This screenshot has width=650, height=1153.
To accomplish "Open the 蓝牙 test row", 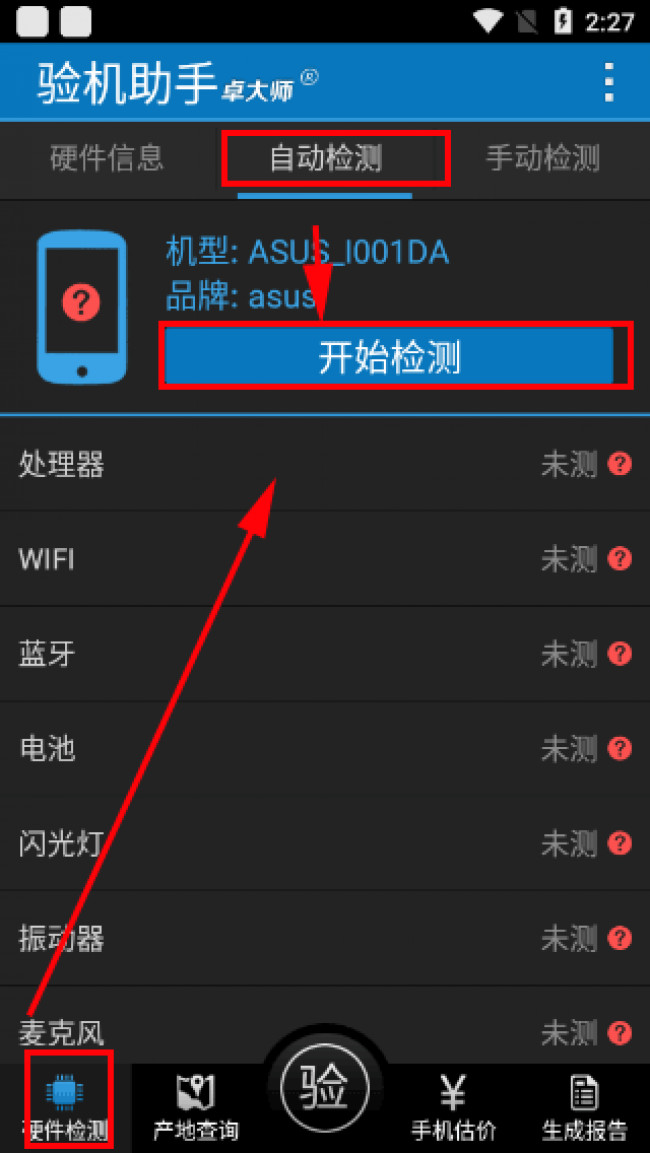I will pyautogui.click(x=325, y=653).
